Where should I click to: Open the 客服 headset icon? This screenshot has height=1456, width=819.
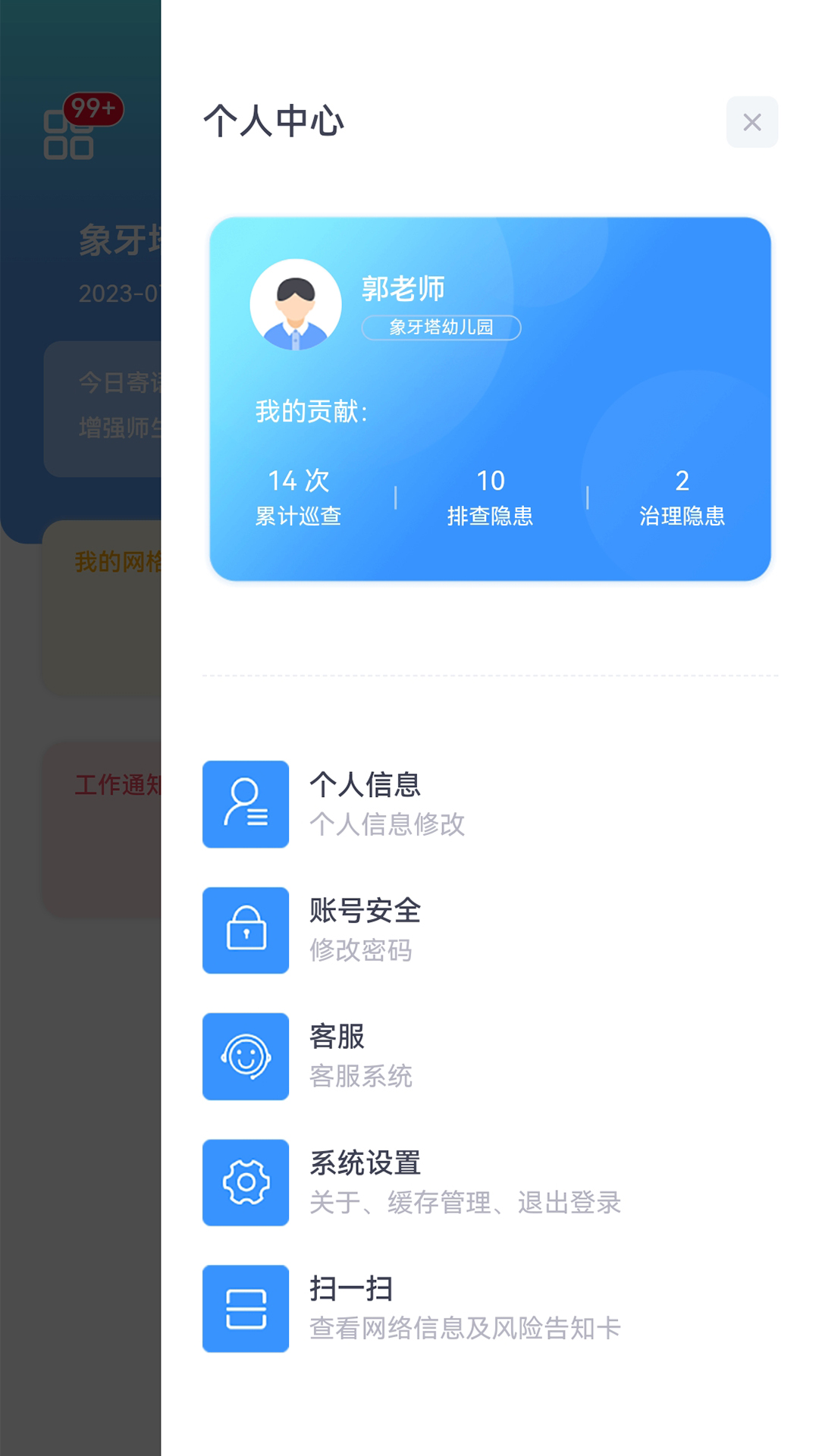click(x=245, y=1056)
